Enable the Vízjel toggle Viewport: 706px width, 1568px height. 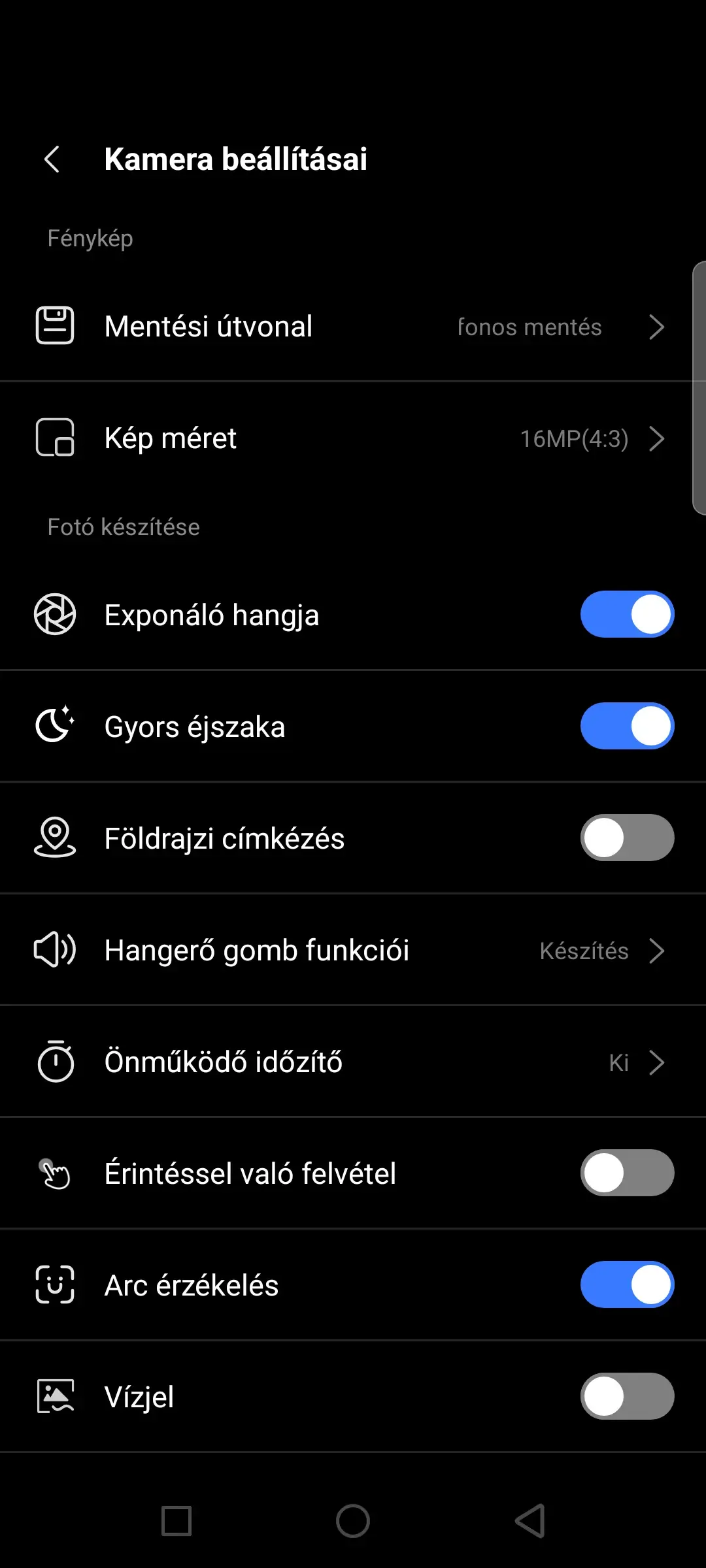[627, 1396]
